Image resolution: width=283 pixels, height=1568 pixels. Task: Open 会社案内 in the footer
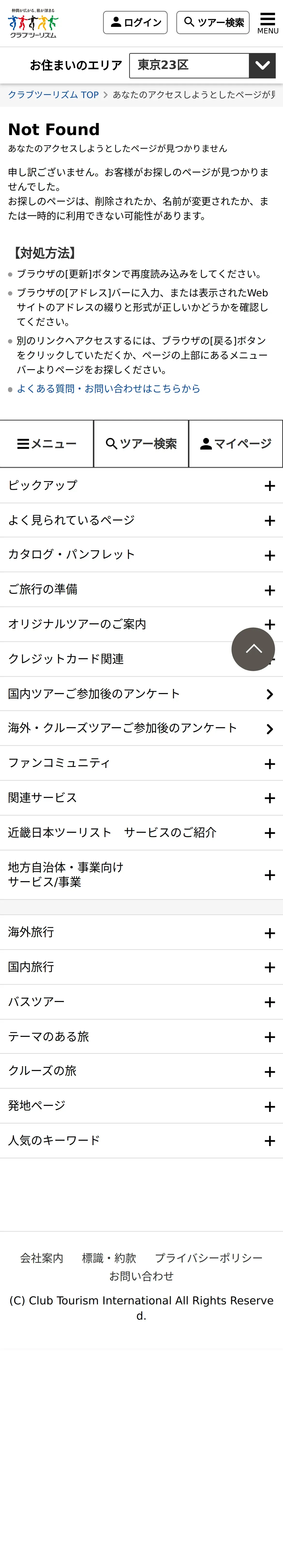tap(41, 1258)
